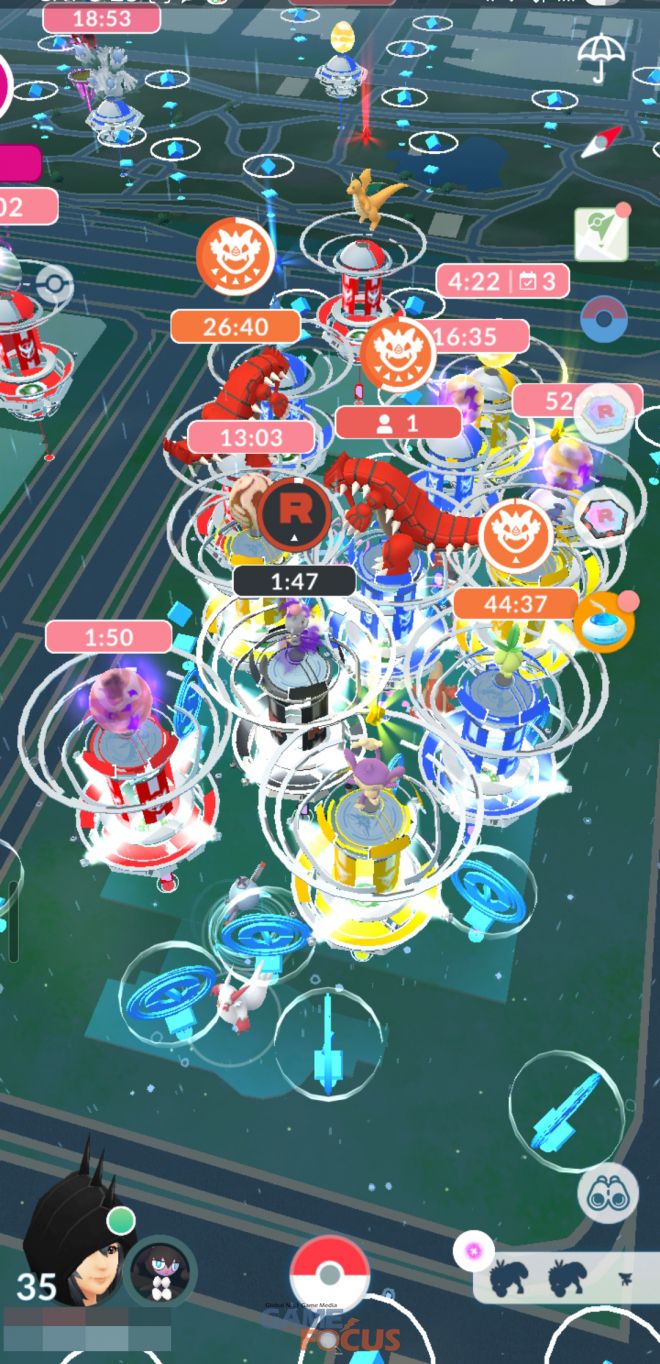Open the raid egg gym at 1:50
The width and height of the screenshot is (660, 1364).
click(108, 637)
